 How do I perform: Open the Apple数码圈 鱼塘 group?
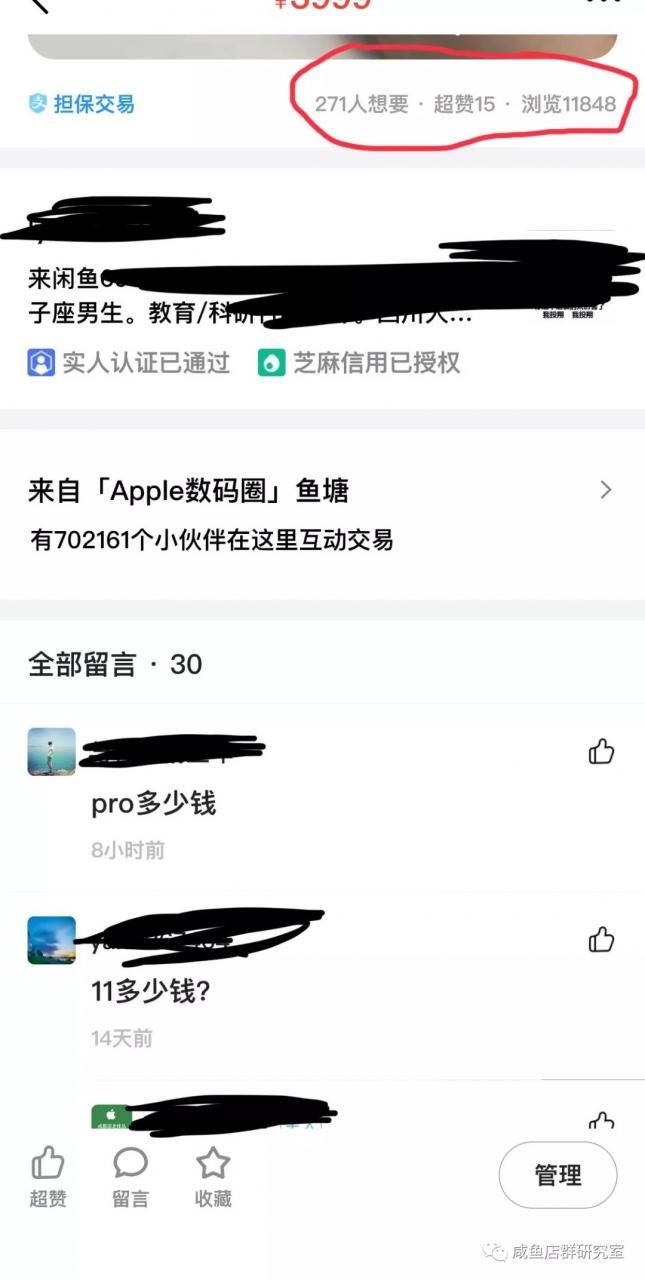tap(320, 490)
